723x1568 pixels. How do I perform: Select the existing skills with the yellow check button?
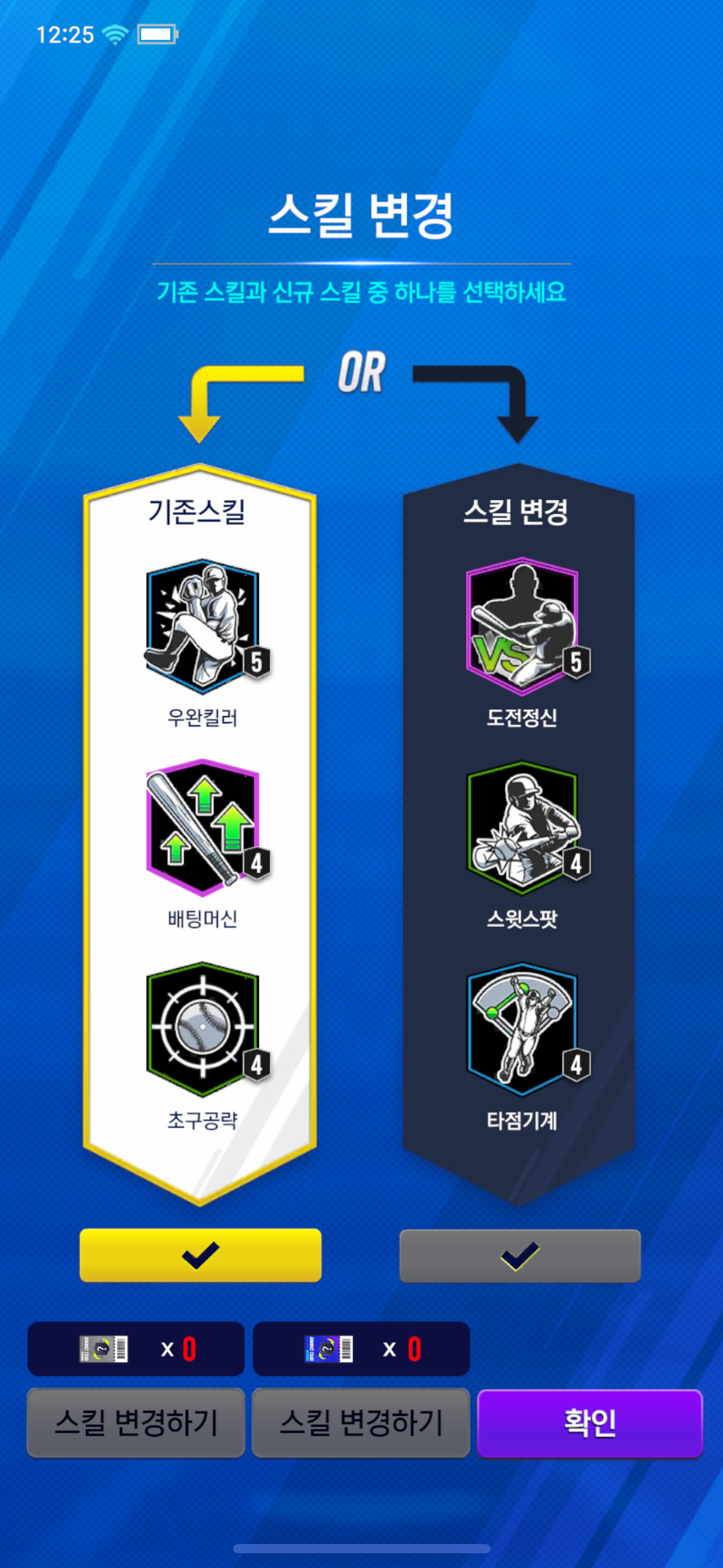201,1255
